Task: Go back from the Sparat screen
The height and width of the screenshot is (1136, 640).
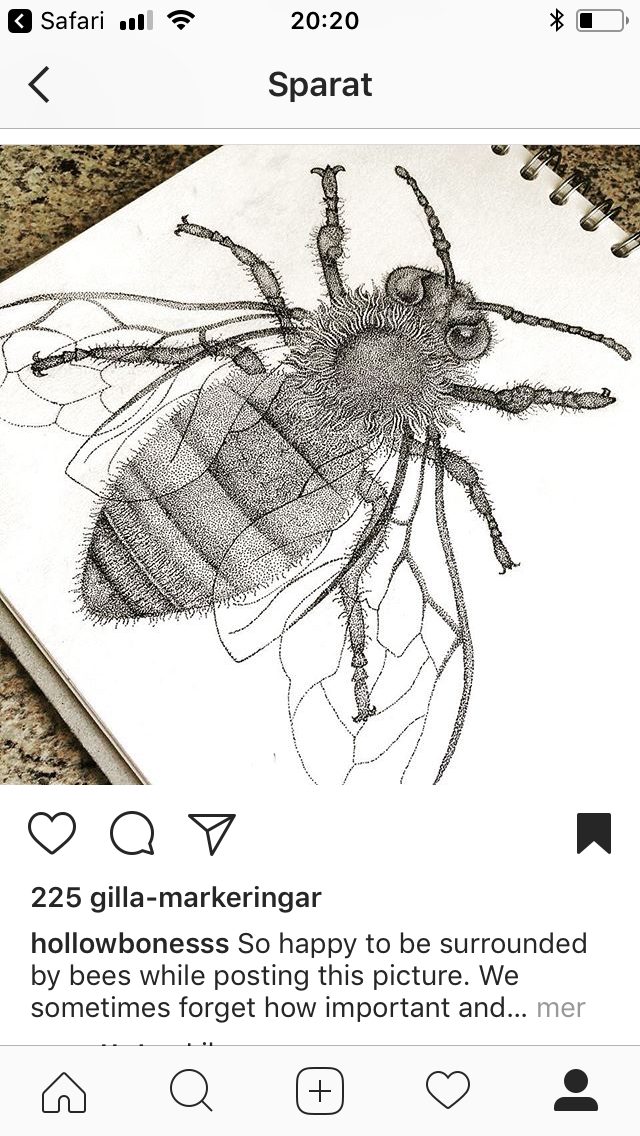Action: click(39, 85)
